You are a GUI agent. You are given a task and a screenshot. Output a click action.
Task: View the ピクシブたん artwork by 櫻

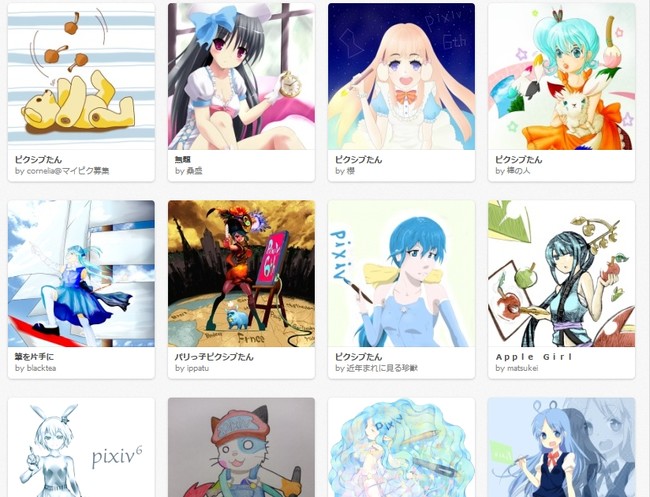tap(401, 77)
